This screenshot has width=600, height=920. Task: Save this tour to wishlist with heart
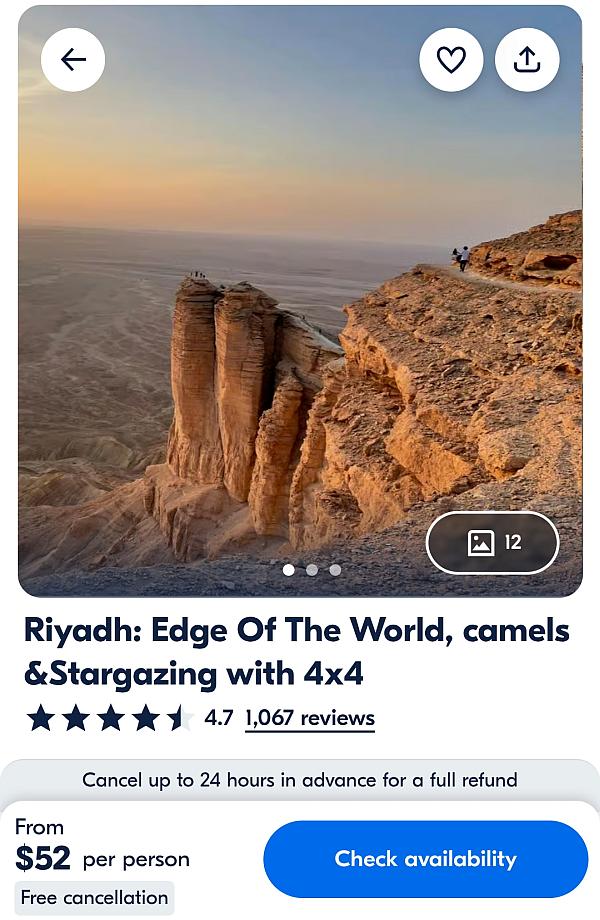[451, 60]
